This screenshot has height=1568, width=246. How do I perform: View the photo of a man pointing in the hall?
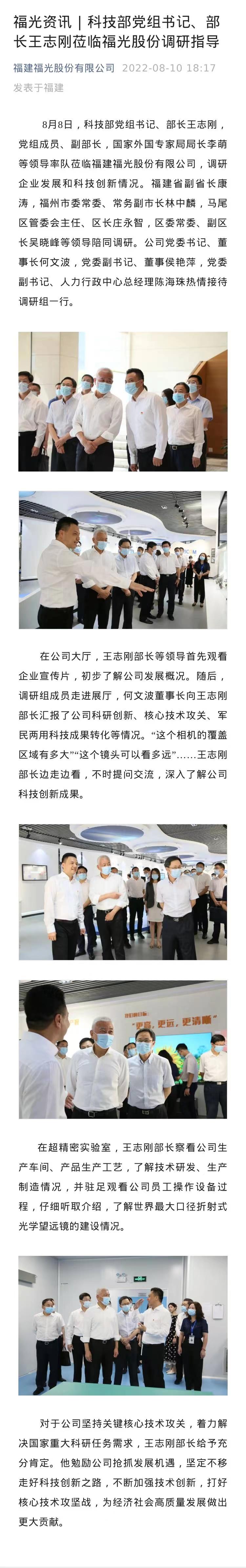coord(122,560)
